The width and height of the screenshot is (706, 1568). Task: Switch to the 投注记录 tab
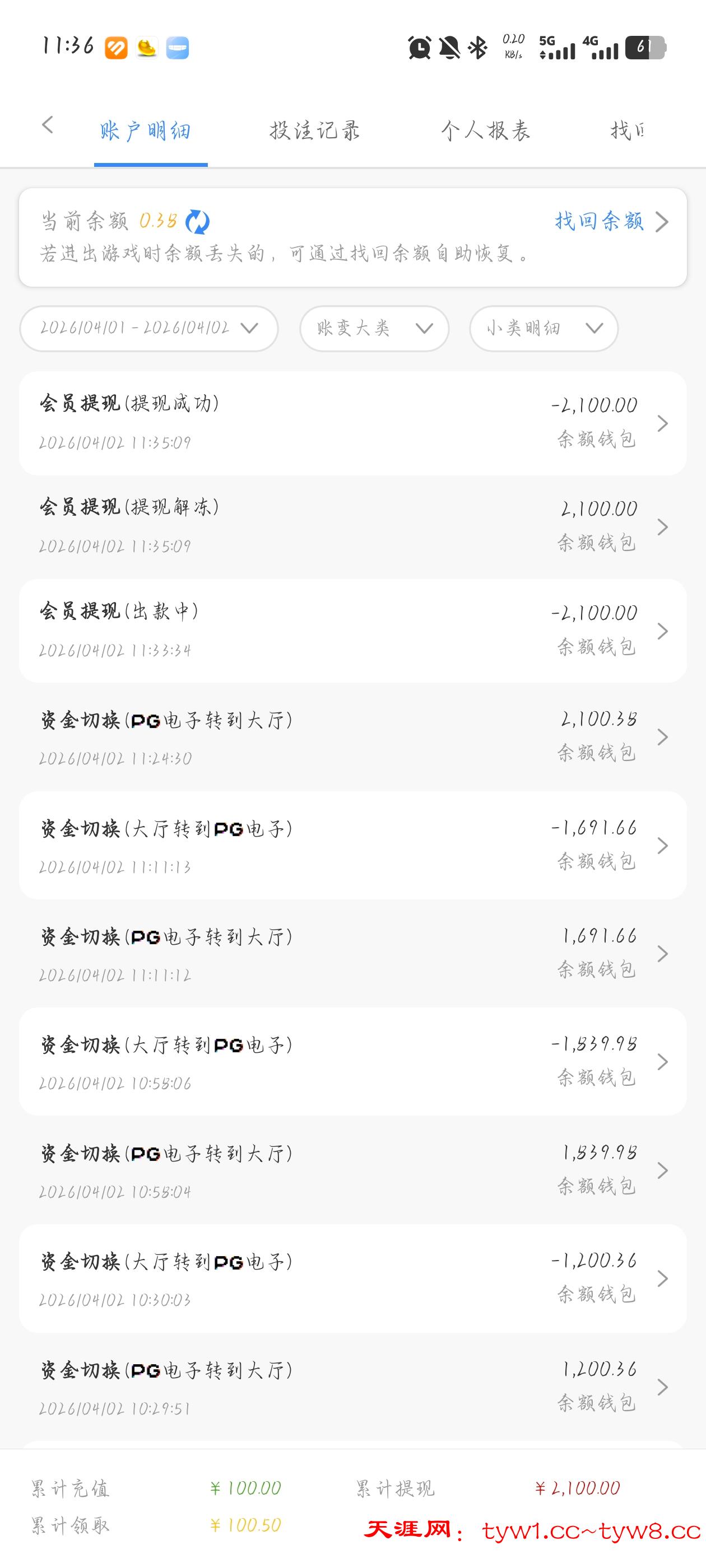(x=314, y=131)
